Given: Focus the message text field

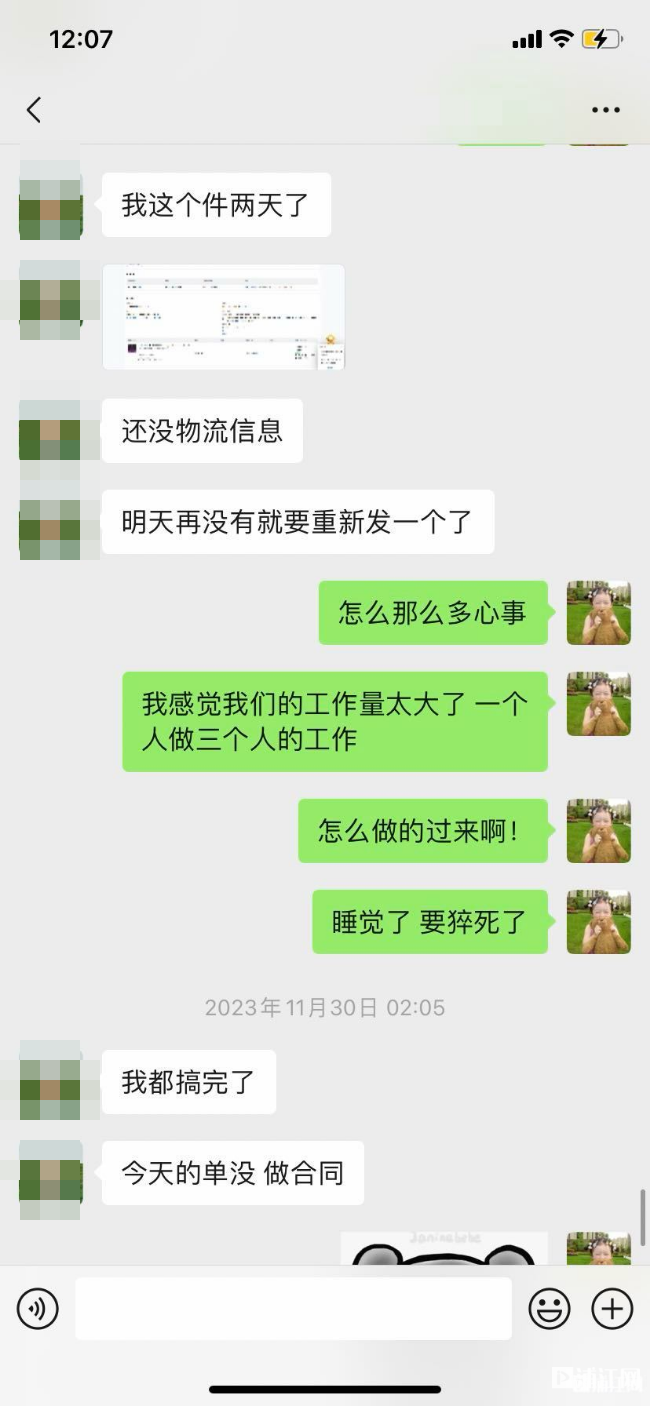Looking at the screenshot, I should [293, 1308].
